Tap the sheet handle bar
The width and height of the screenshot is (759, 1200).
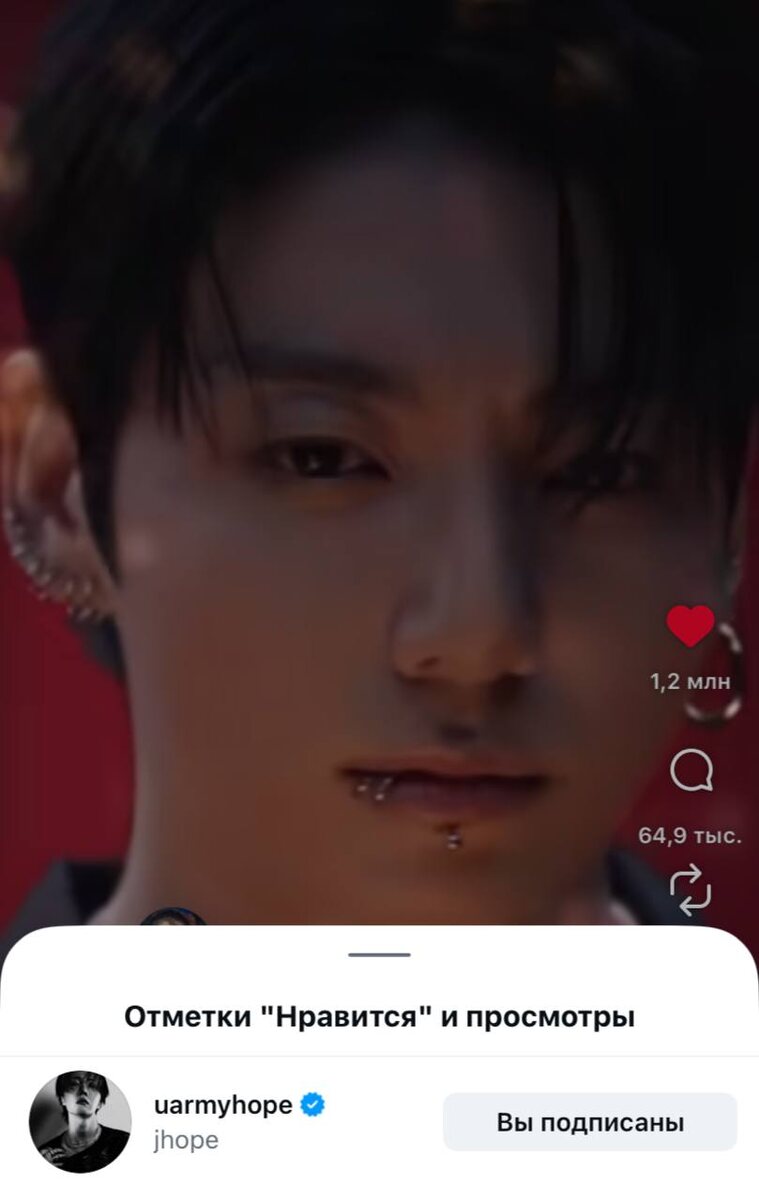click(380, 955)
